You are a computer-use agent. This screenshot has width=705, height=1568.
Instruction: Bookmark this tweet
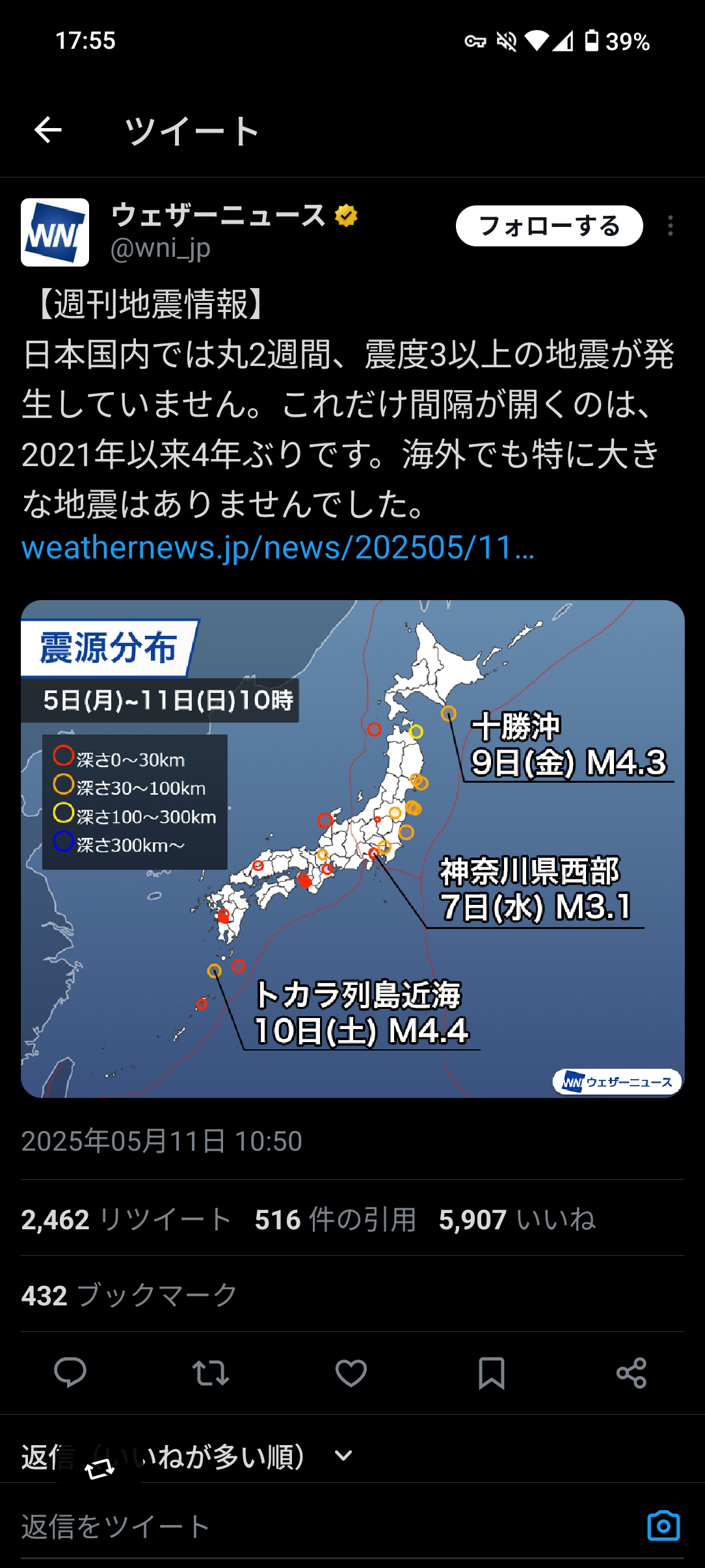pos(492,1373)
